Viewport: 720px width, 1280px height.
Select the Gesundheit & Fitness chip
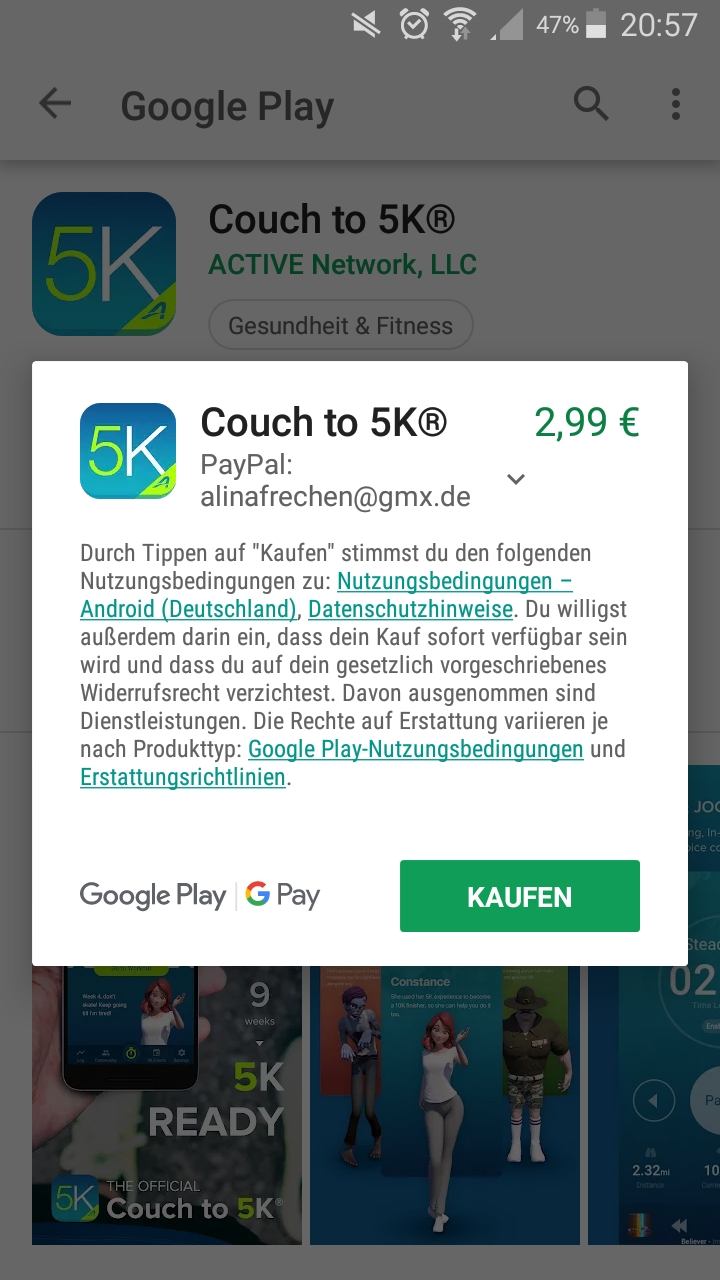pyautogui.click(x=340, y=326)
